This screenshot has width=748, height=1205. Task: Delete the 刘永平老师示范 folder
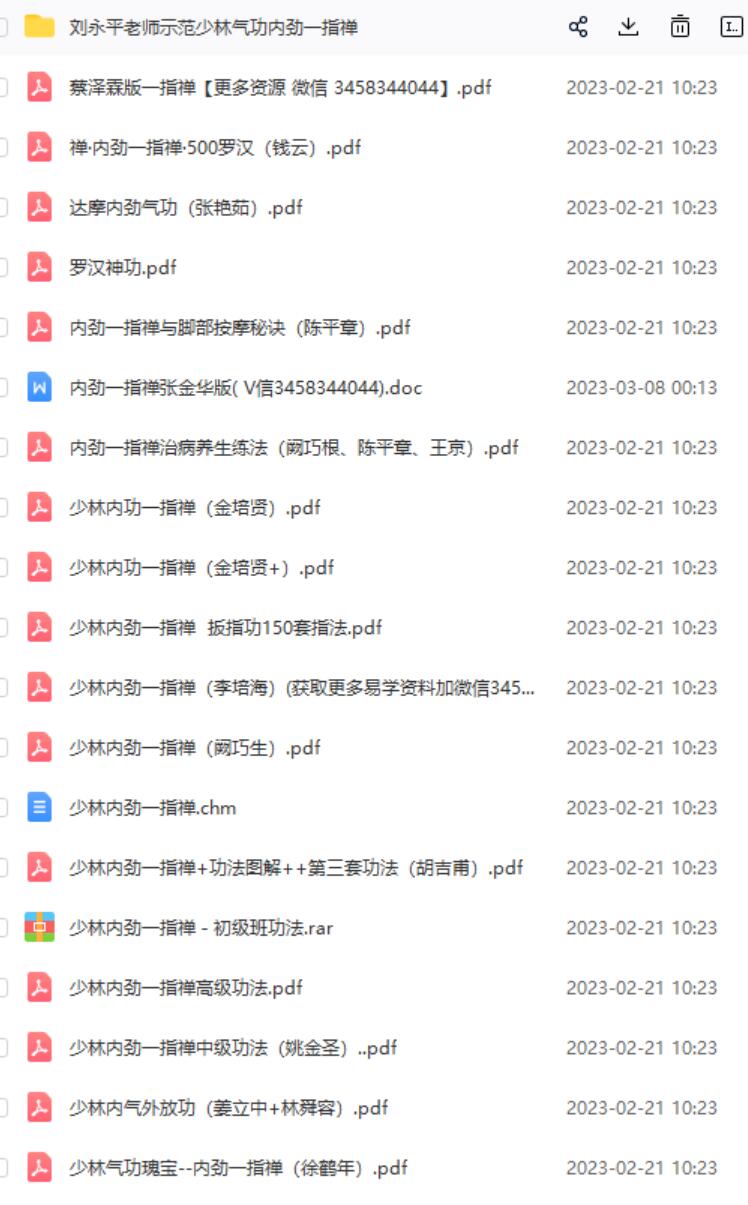pos(680,27)
